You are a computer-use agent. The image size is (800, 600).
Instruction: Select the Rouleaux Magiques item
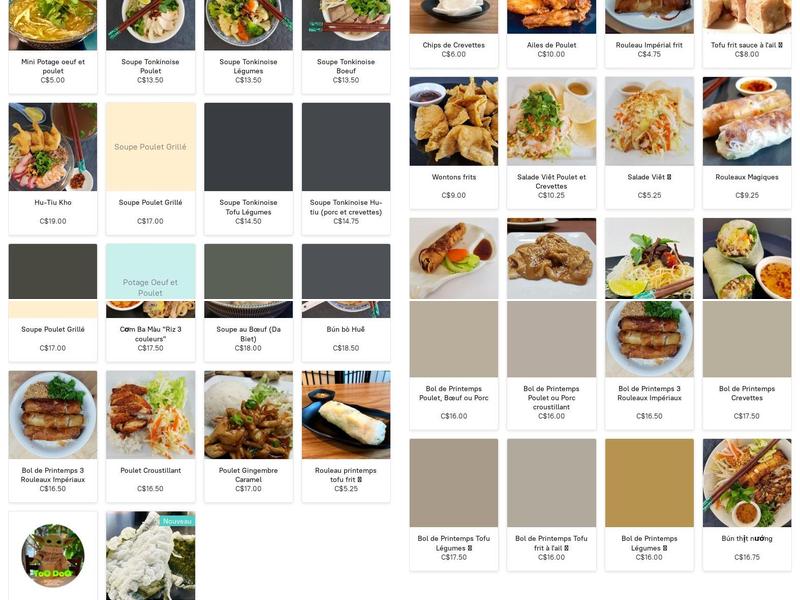[747, 140]
